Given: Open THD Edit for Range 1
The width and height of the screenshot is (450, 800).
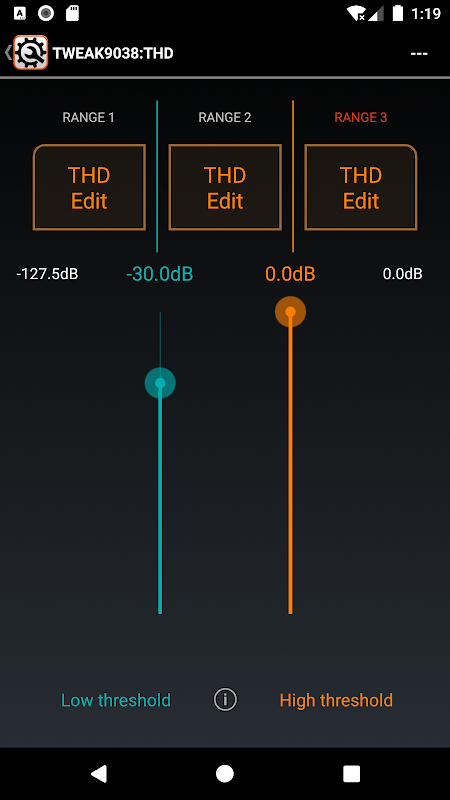Looking at the screenshot, I should [89, 187].
